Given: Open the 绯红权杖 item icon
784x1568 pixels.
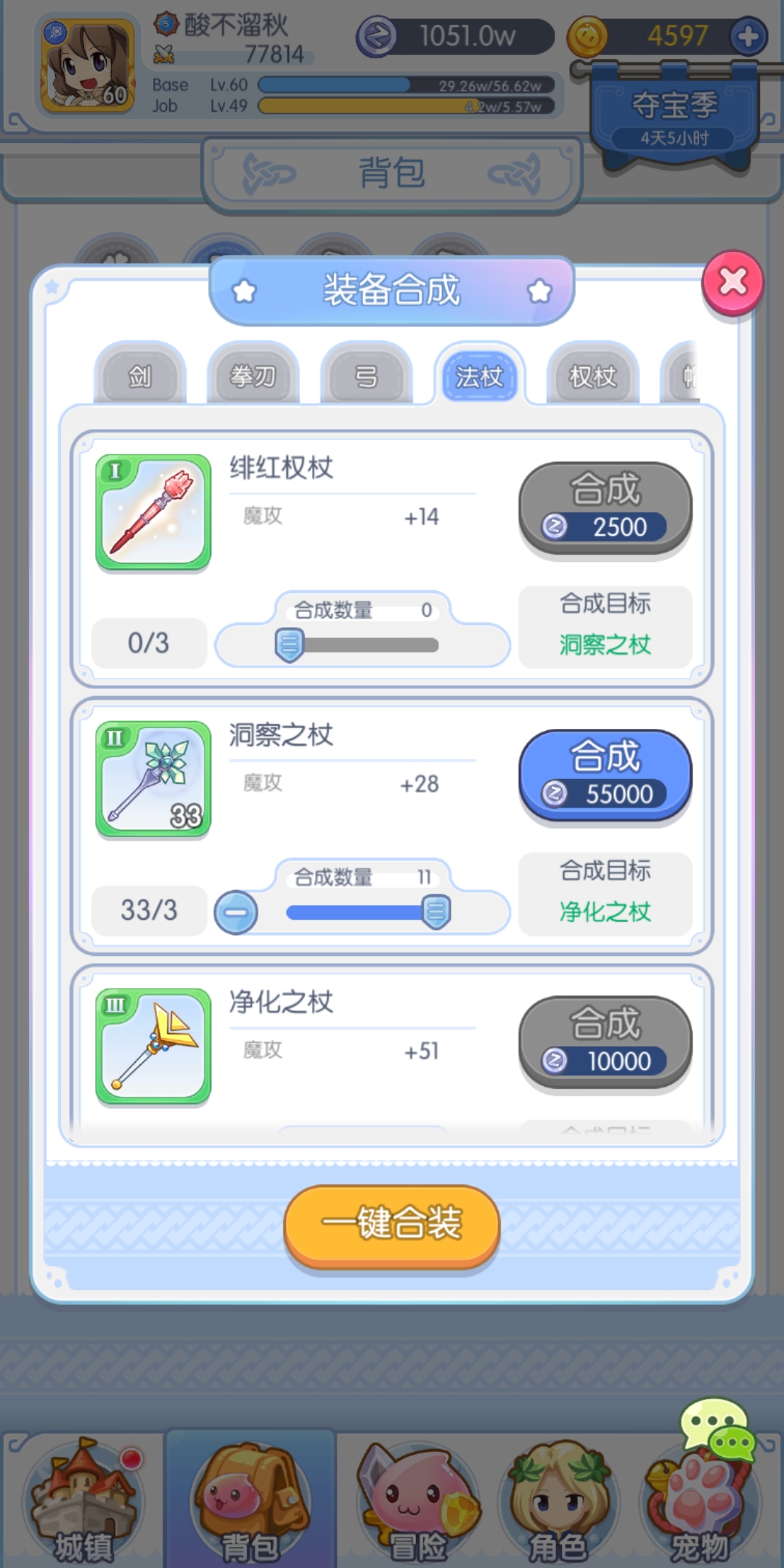Looking at the screenshot, I should tap(153, 512).
